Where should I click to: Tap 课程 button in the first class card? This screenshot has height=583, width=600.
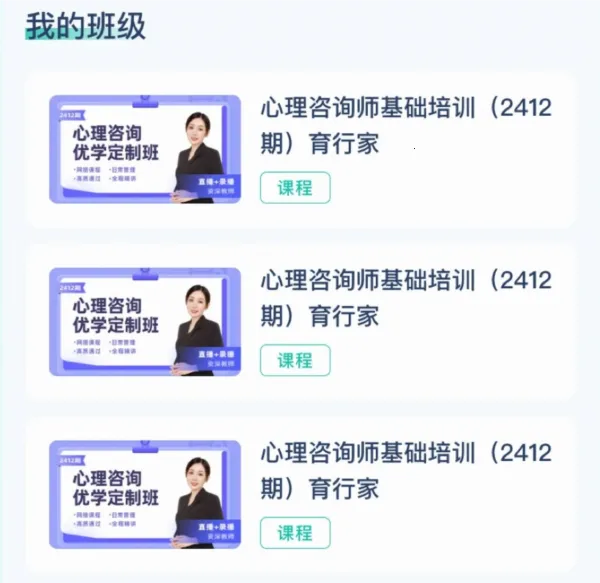pos(295,187)
